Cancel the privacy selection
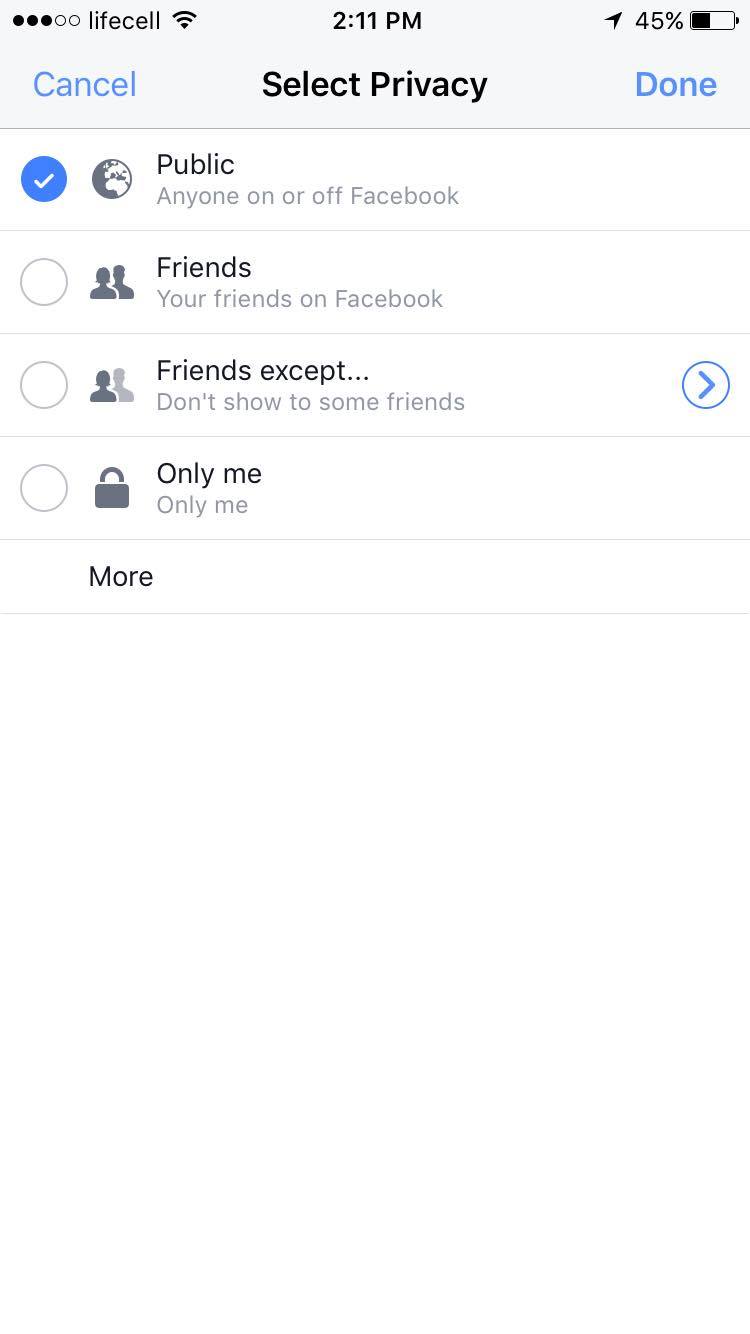 [84, 85]
